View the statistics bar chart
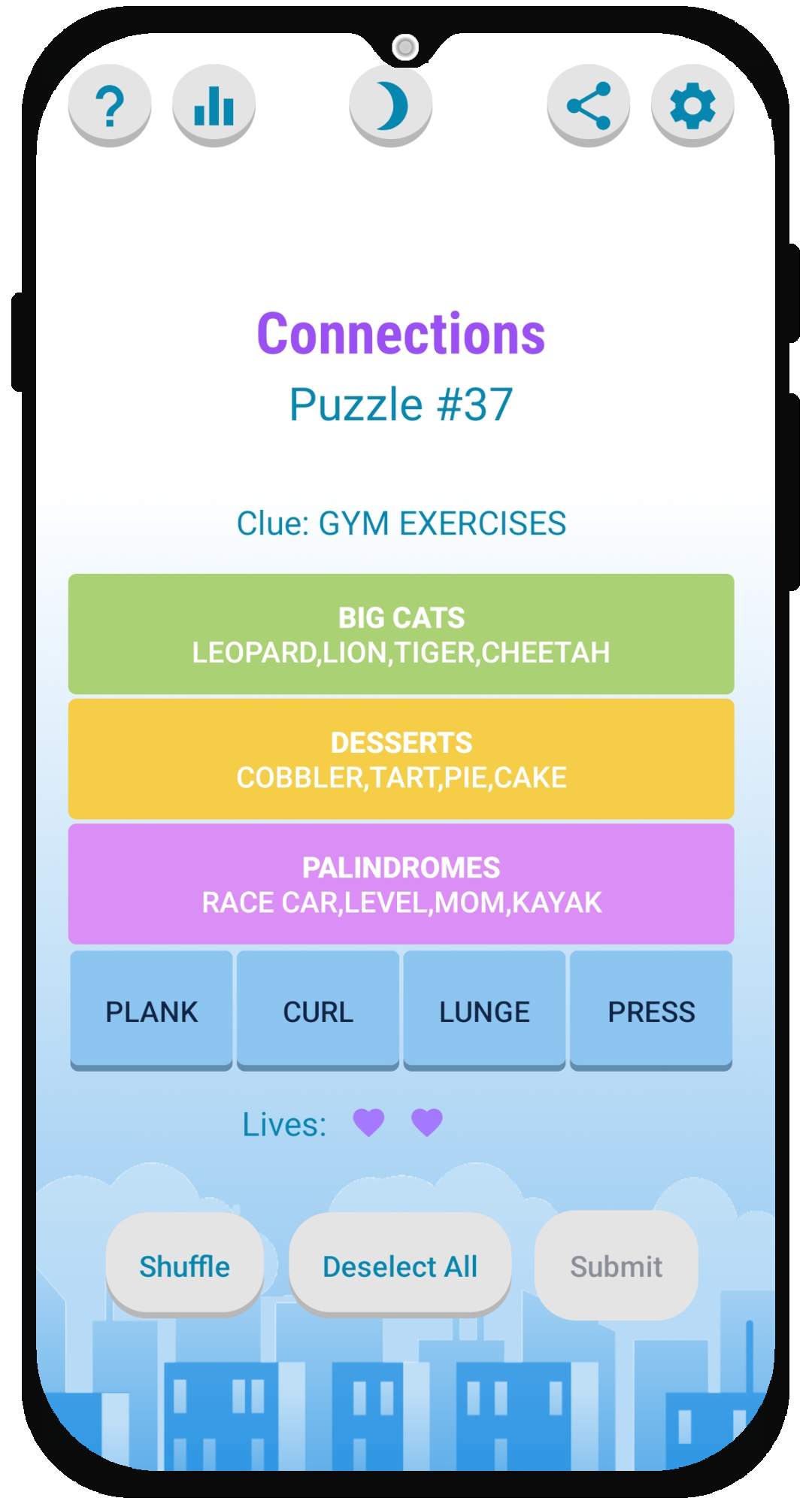The image size is (812, 1504). pyautogui.click(x=214, y=105)
